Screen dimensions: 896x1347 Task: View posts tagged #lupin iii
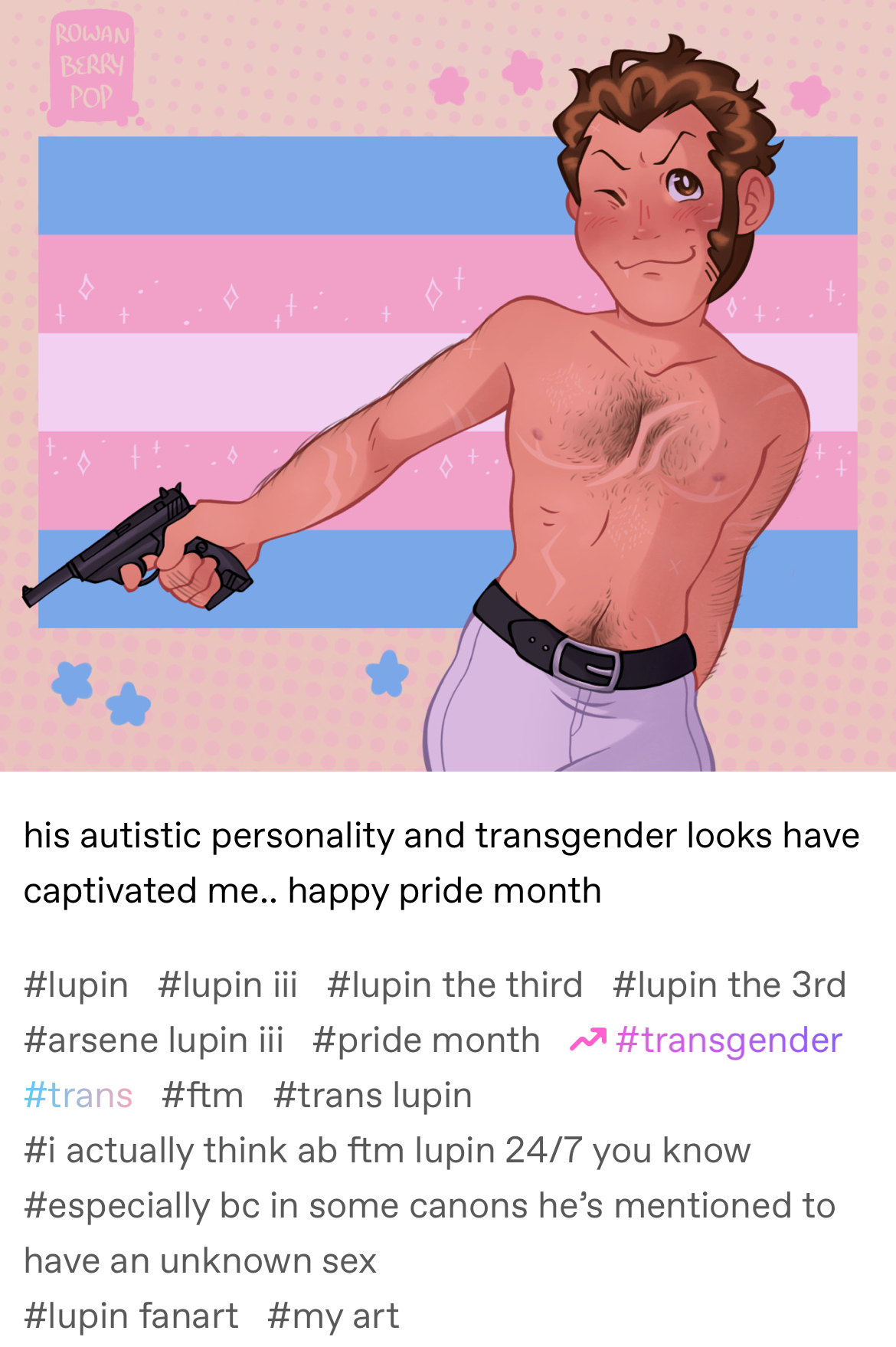click(x=227, y=985)
